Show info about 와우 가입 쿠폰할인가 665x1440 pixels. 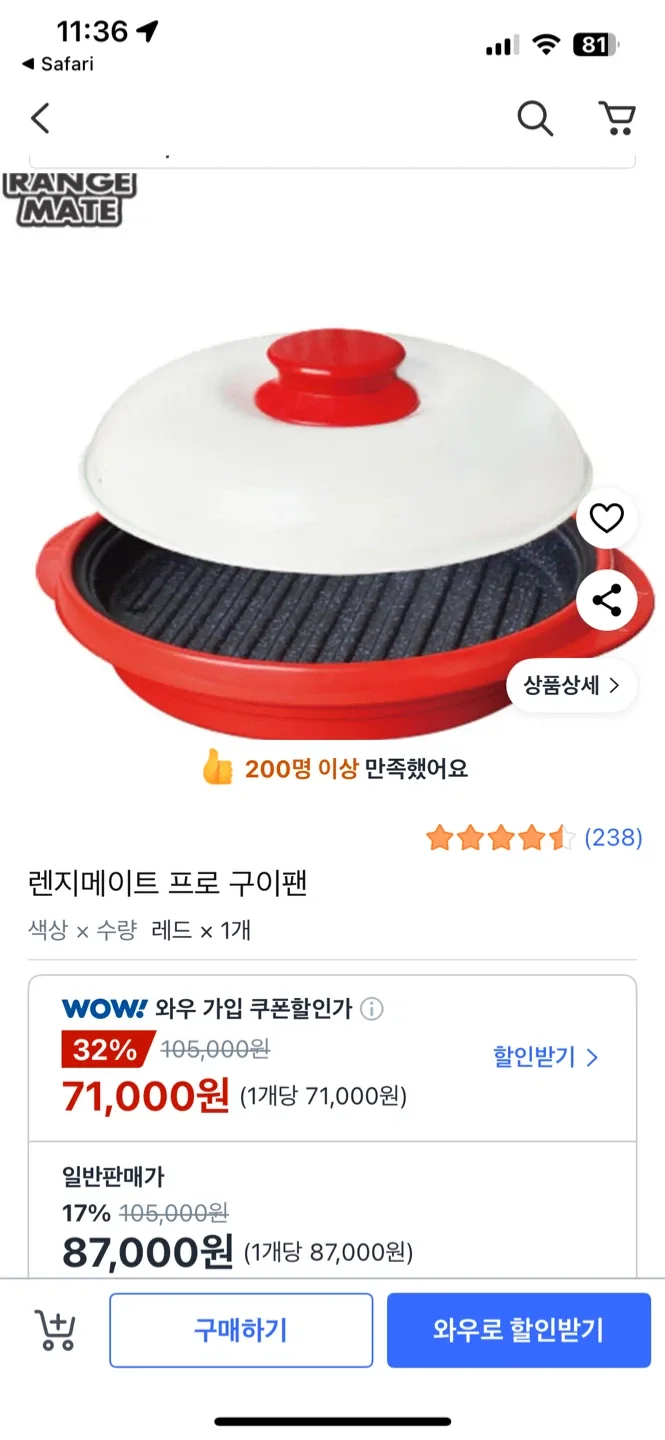pyautogui.click(x=371, y=1009)
